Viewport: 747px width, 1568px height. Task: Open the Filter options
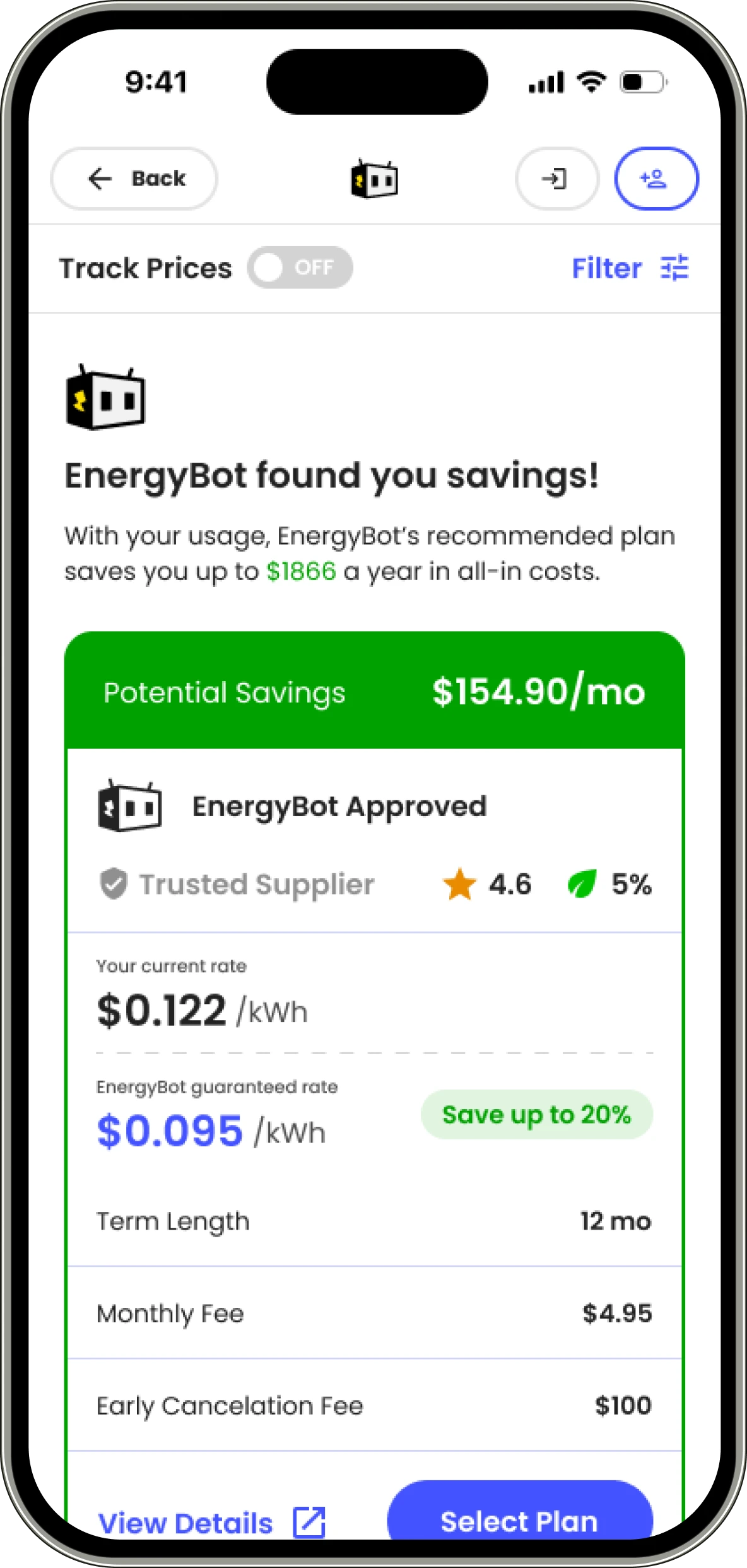coord(630,268)
